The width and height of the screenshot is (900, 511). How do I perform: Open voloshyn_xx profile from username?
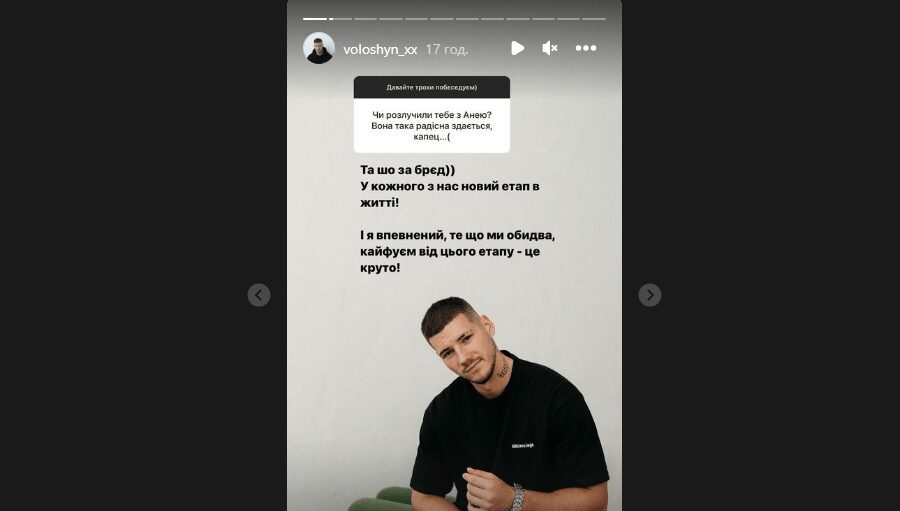[380, 48]
